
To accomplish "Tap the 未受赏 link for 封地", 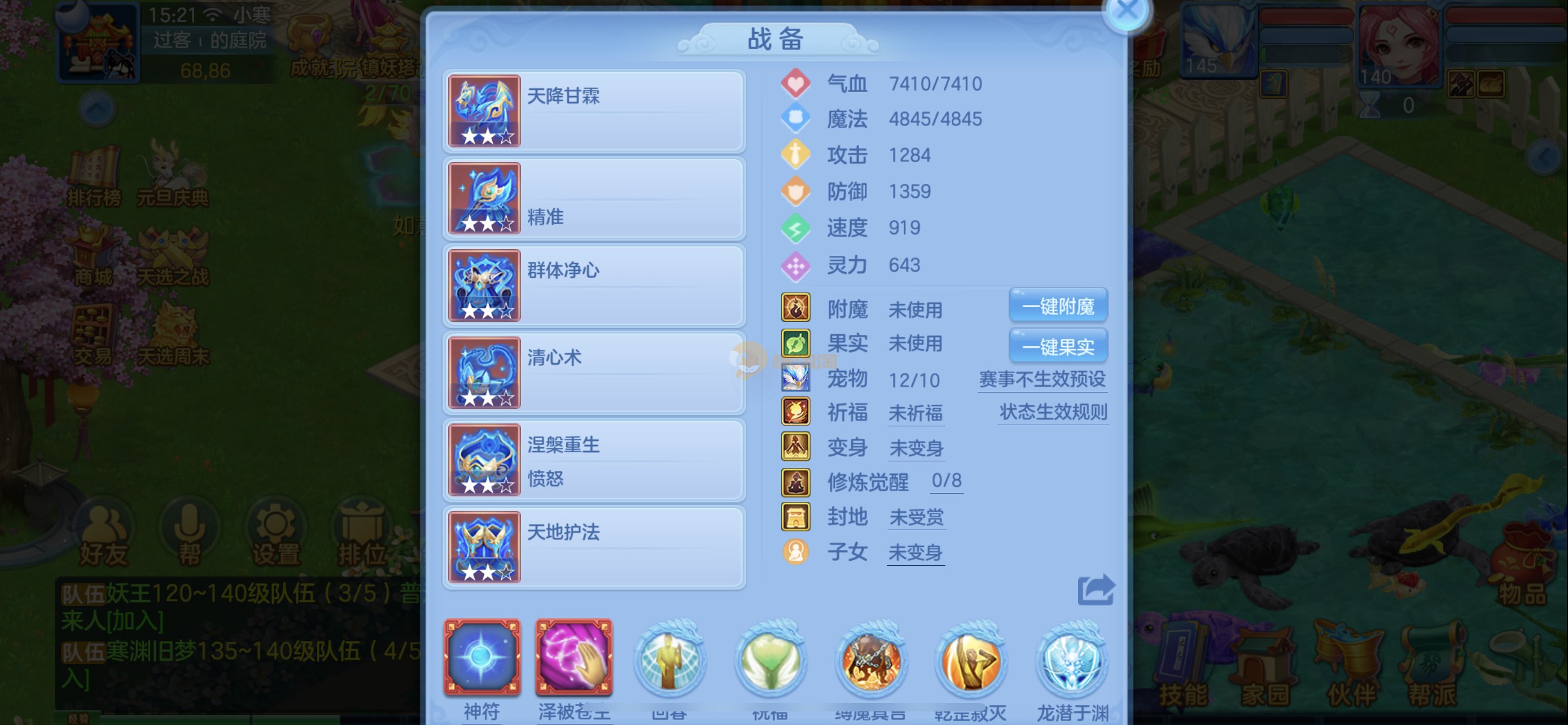I will pos(916,517).
